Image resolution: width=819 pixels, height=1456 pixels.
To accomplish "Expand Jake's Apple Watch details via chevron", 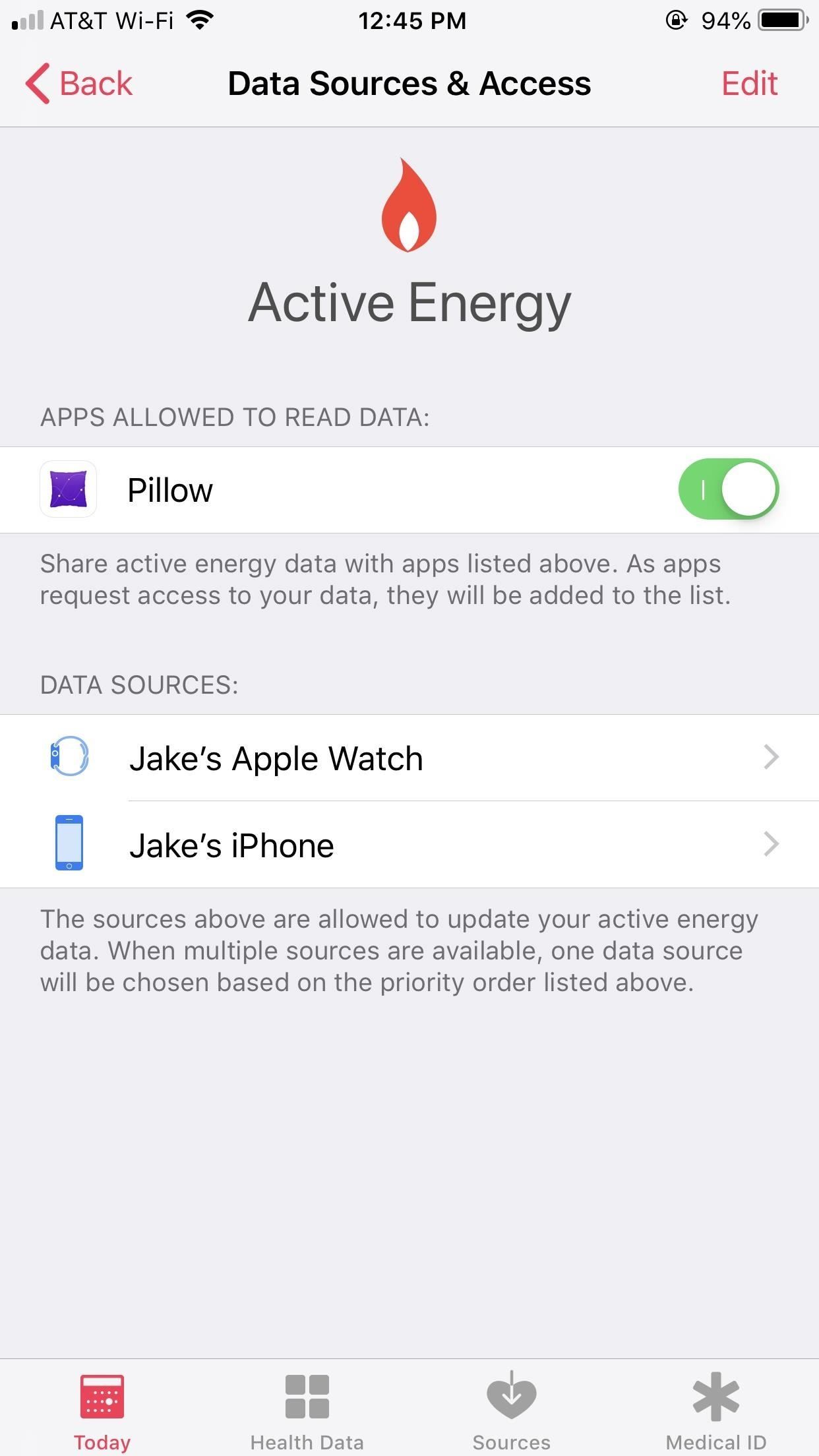I will point(770,757).
